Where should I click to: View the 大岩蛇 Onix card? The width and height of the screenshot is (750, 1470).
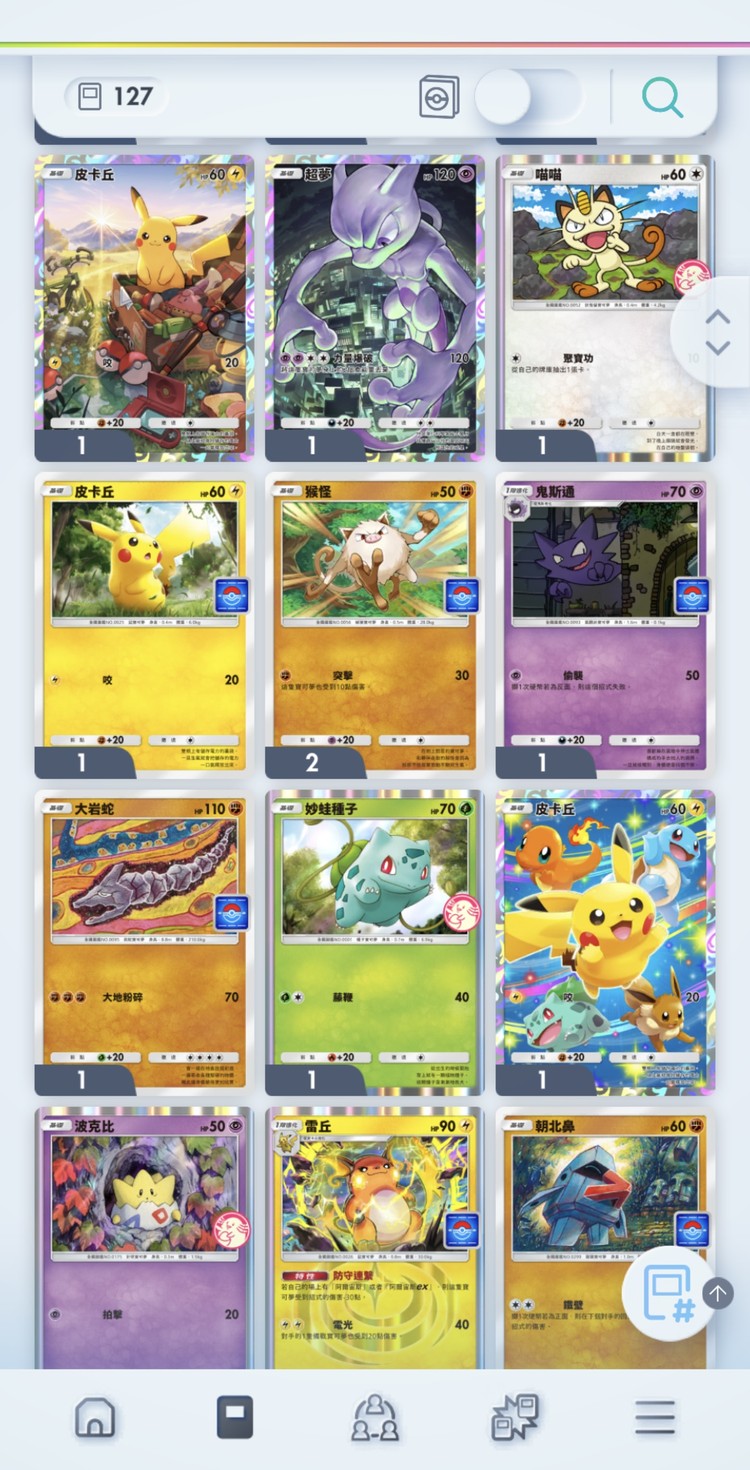pyautogui.click(x=145, y=940)
